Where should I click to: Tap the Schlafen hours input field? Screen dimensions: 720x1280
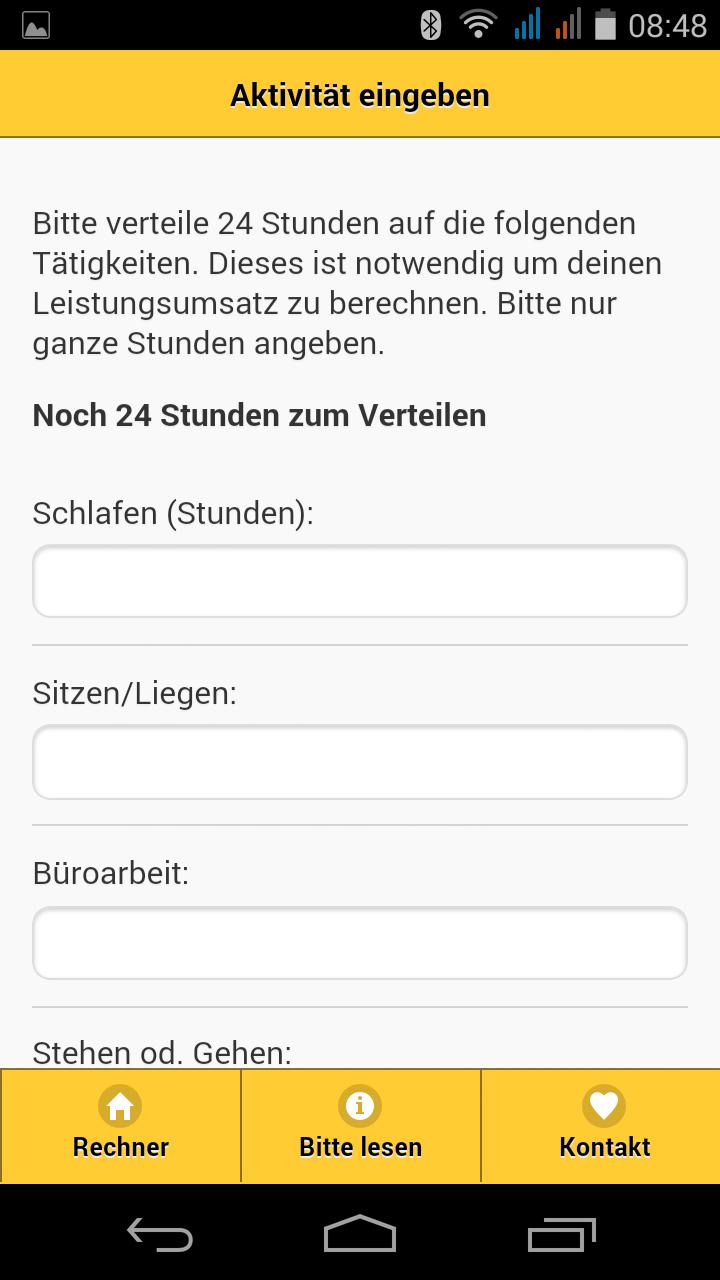[x=360, y=580]
